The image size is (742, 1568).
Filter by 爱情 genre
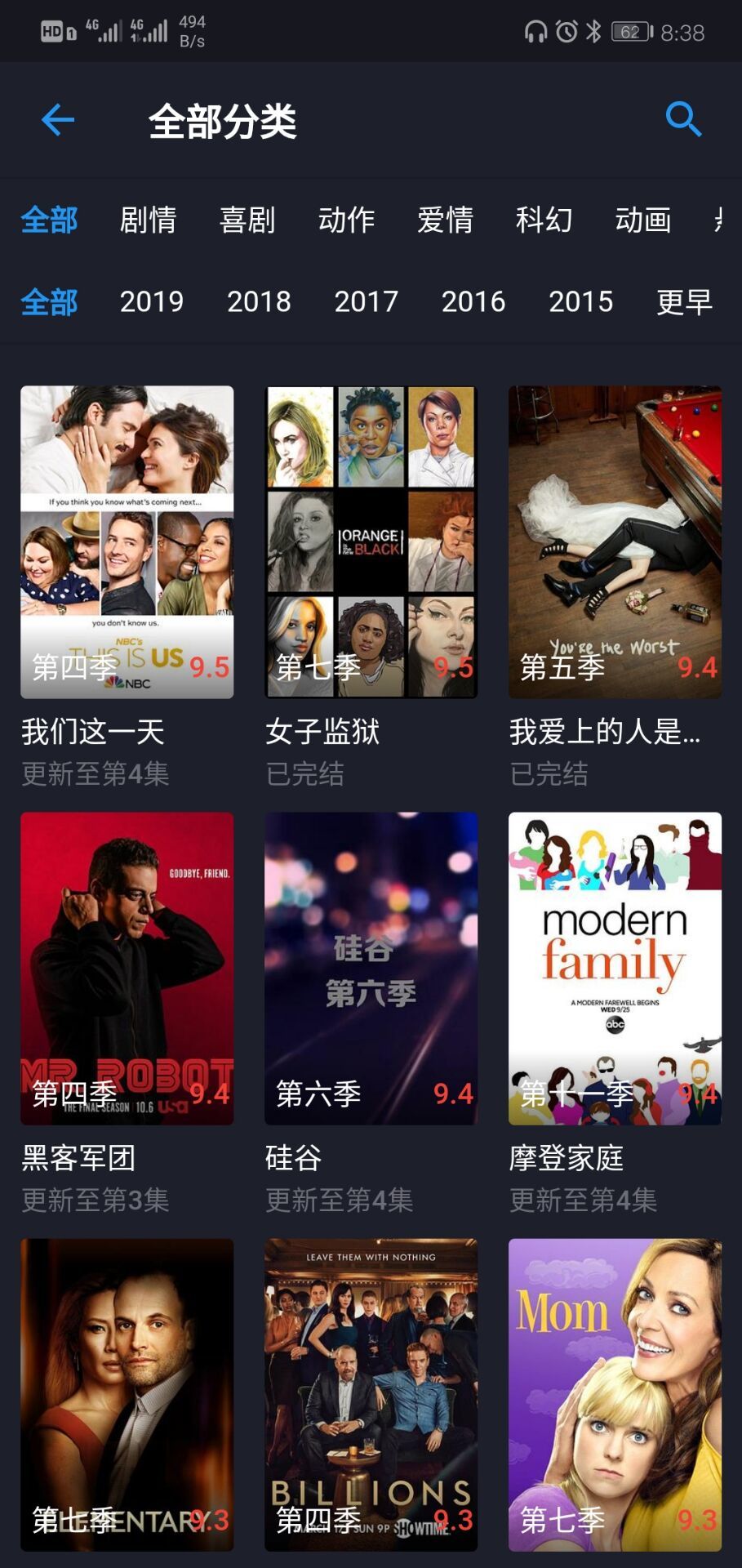tap(445, 220)
